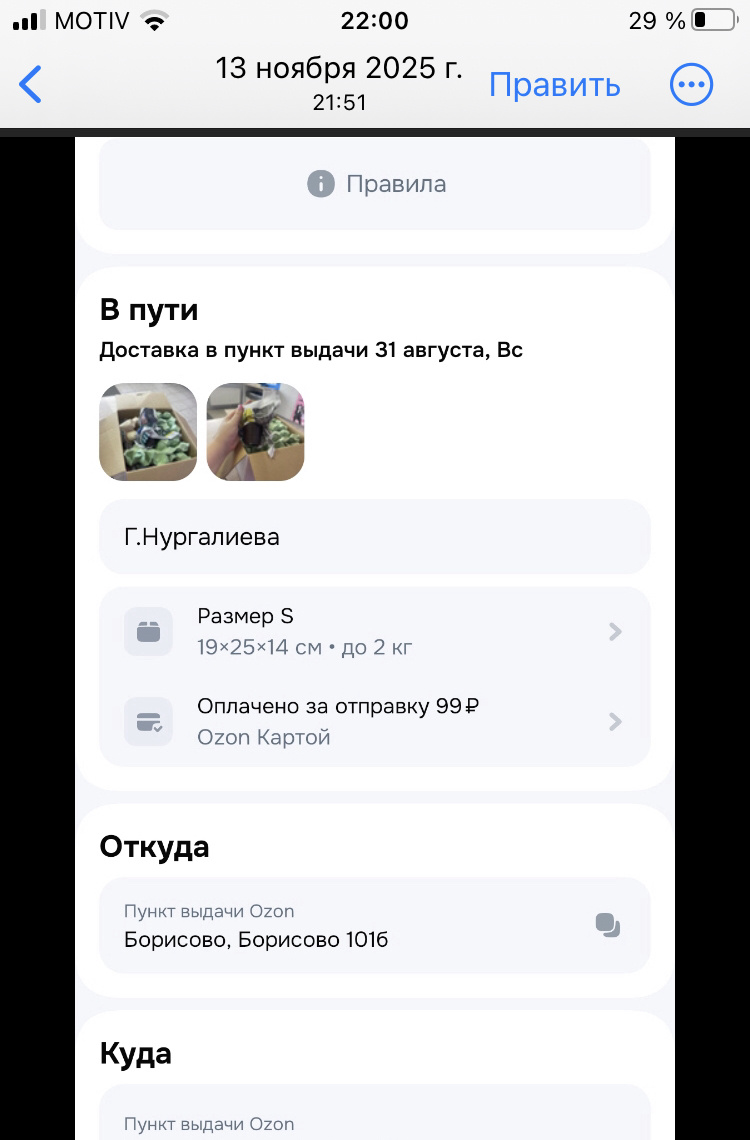750x1140 pixels.
Task: Expand Размер S details via its chevron
Action: point(617,631)
